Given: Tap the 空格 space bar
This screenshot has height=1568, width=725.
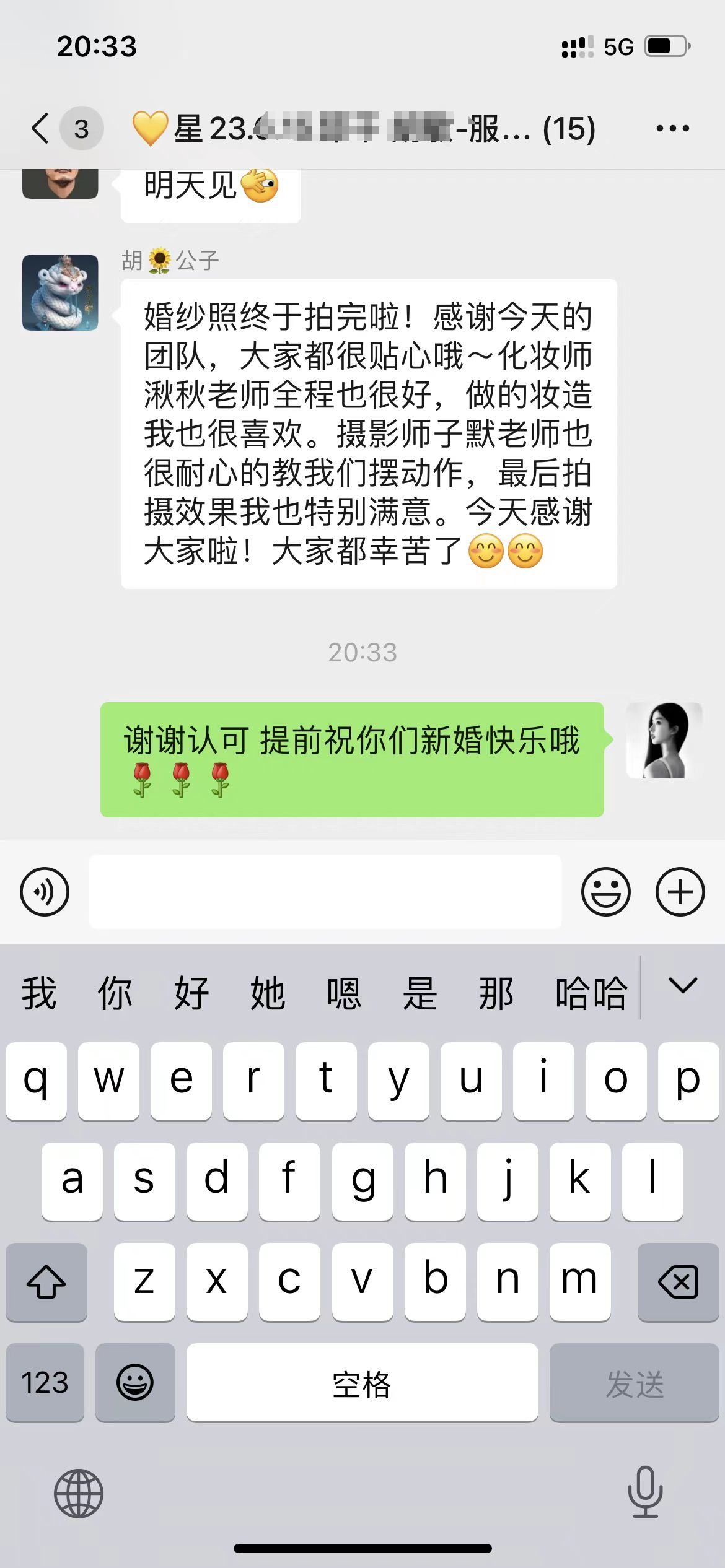Looking at the screenshot, I should click(x=362, y=1382).
